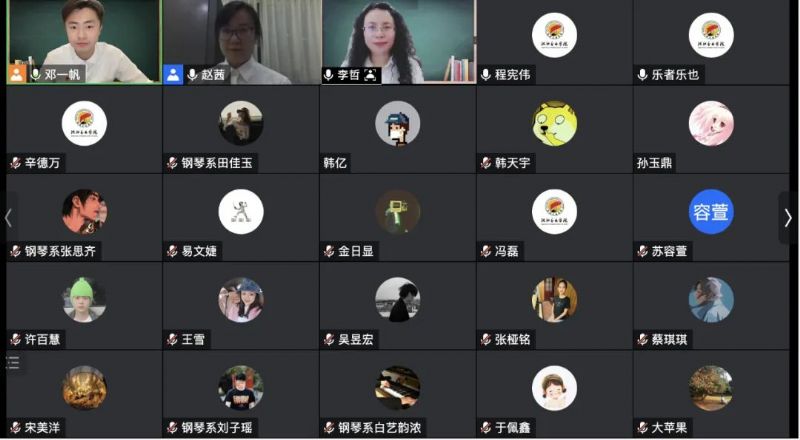
Task: Open 易文婕's participant tile
Action: (241, 216)
